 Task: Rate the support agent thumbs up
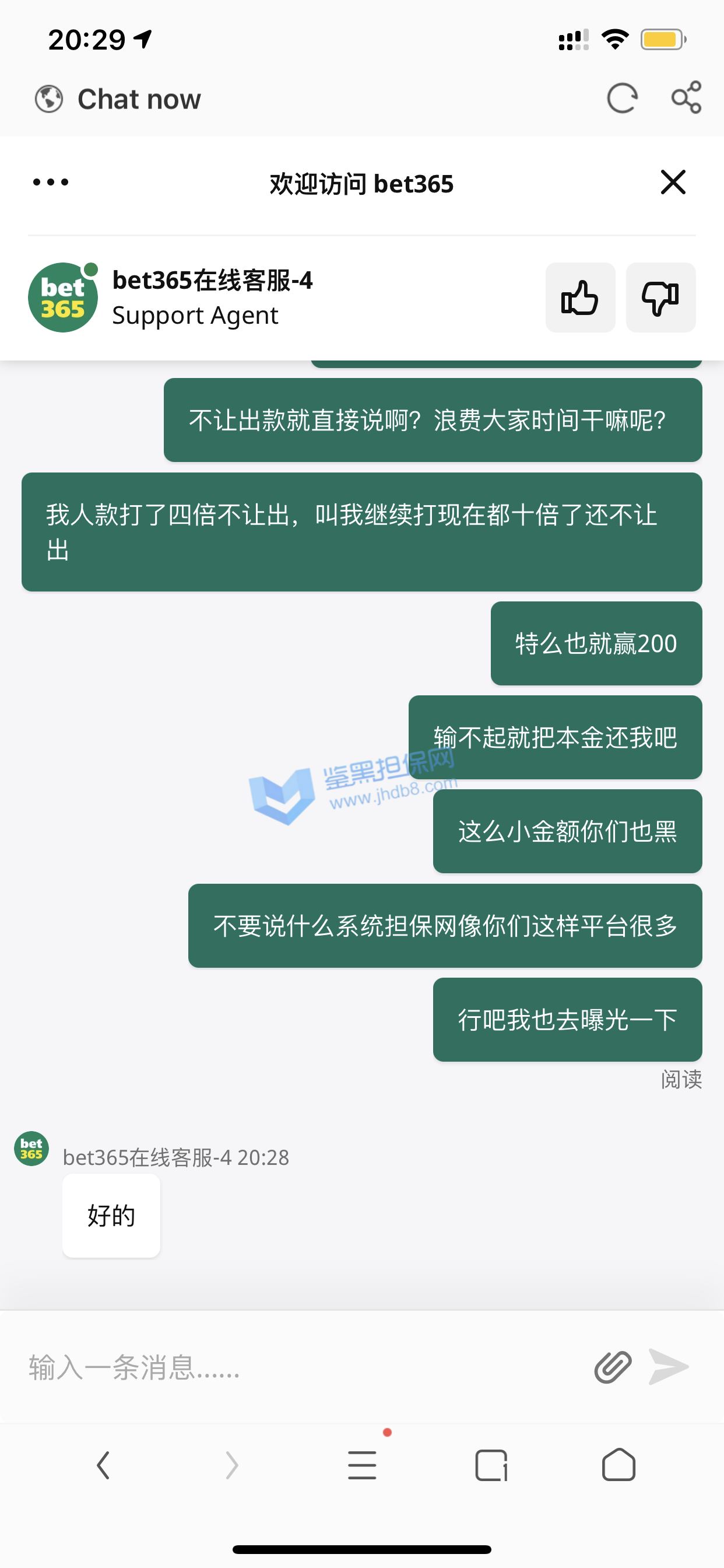point(581,297)
